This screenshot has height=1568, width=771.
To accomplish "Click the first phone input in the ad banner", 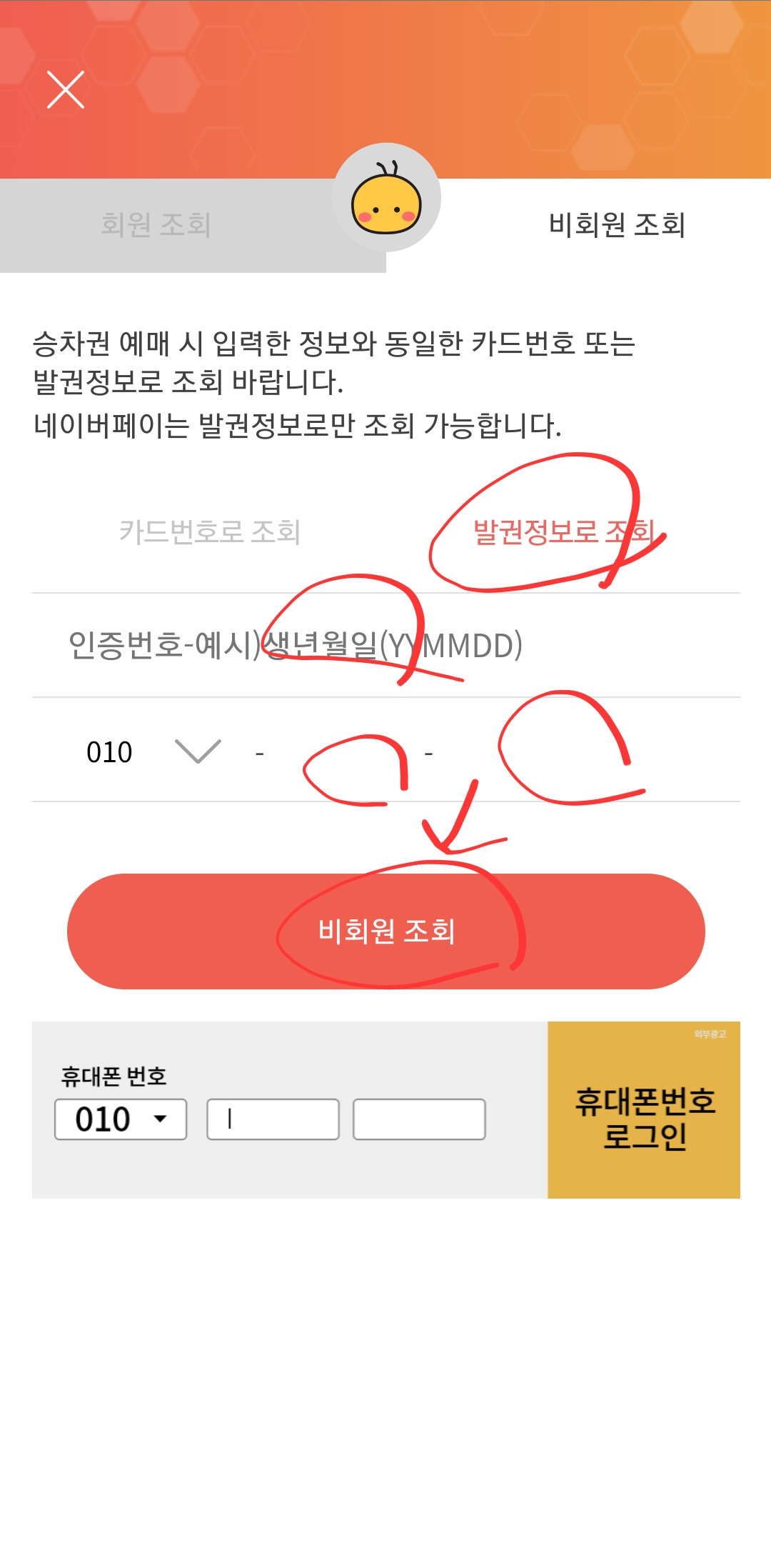I will 275,1119.
